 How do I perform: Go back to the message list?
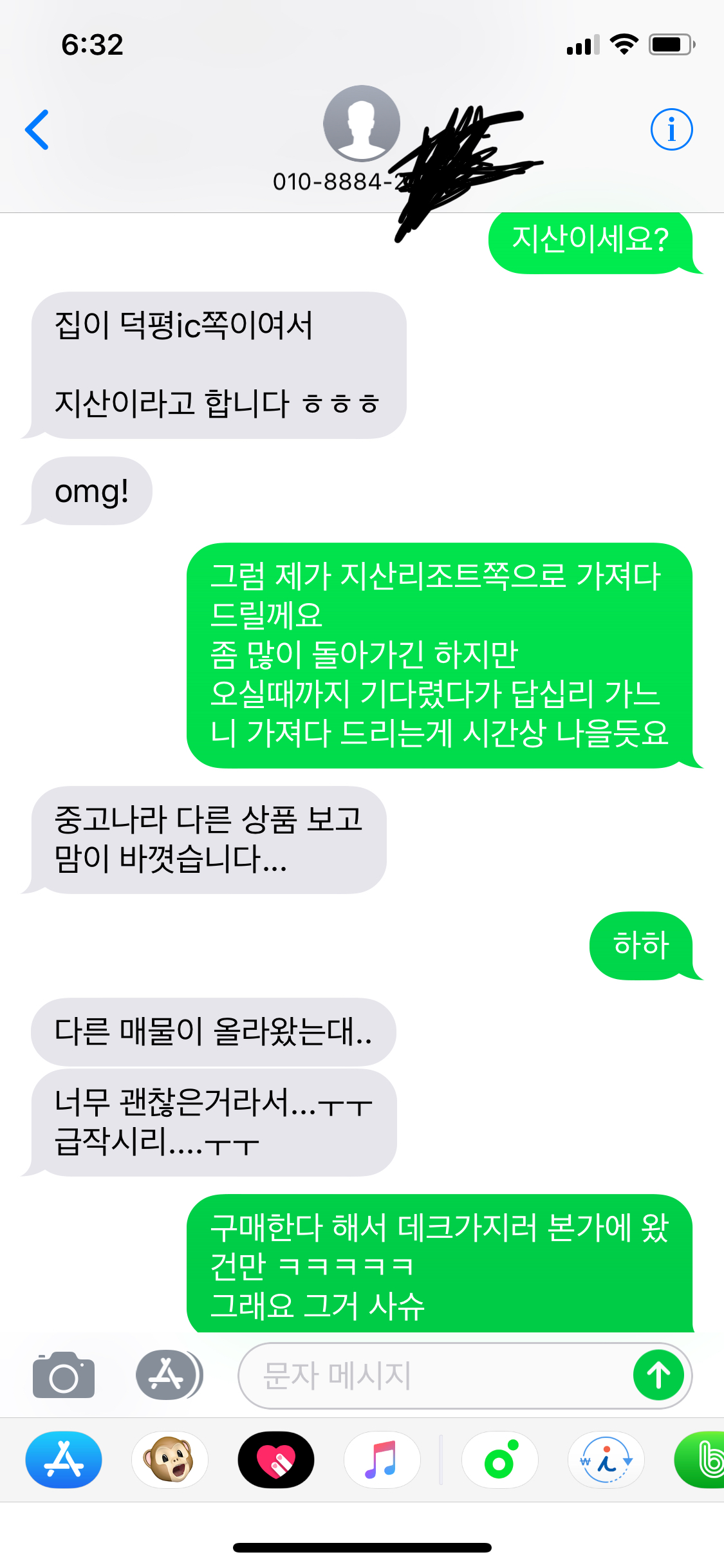click(37, 129)
